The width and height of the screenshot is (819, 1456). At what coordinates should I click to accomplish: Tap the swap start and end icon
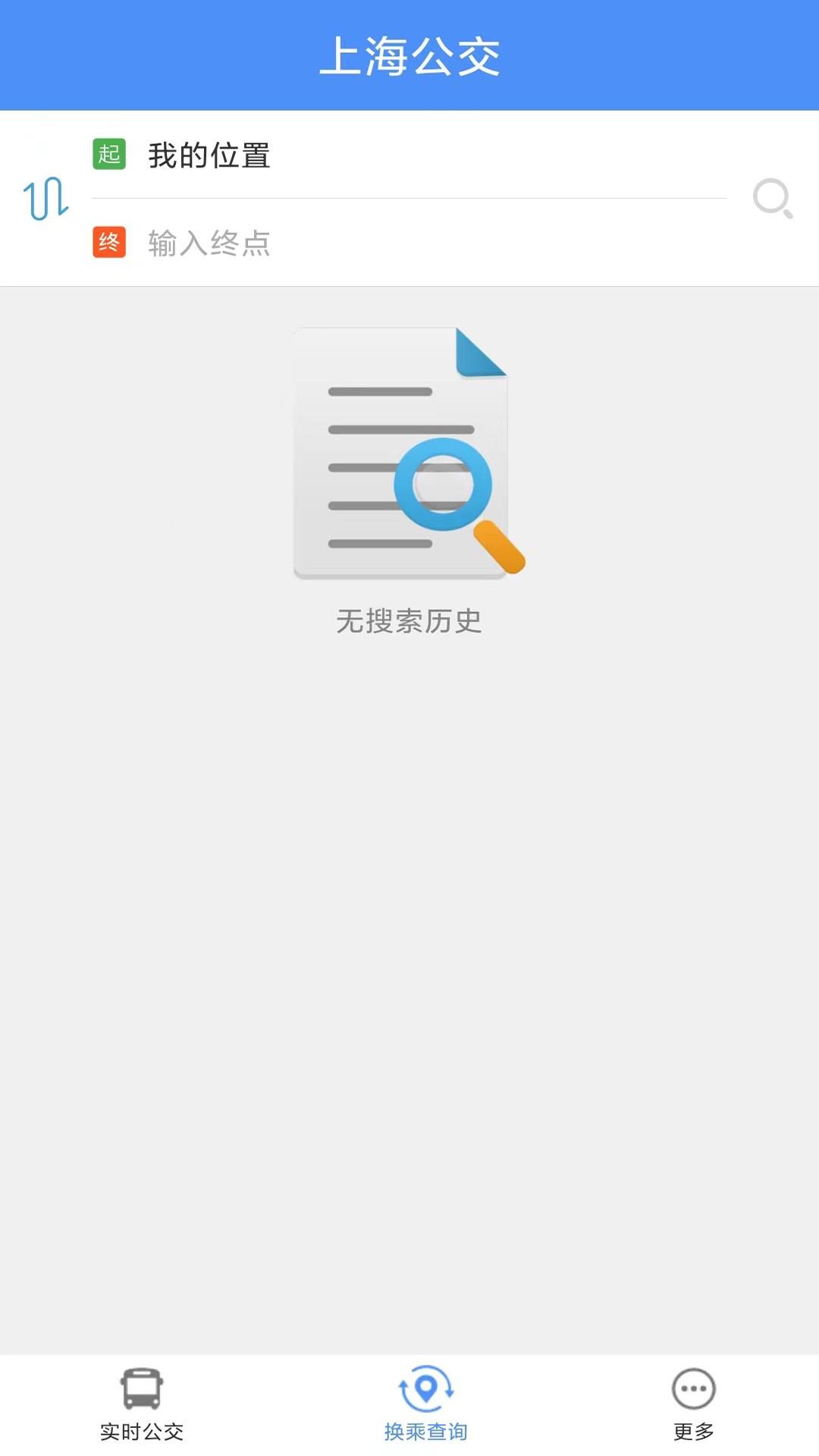point(45,199)
